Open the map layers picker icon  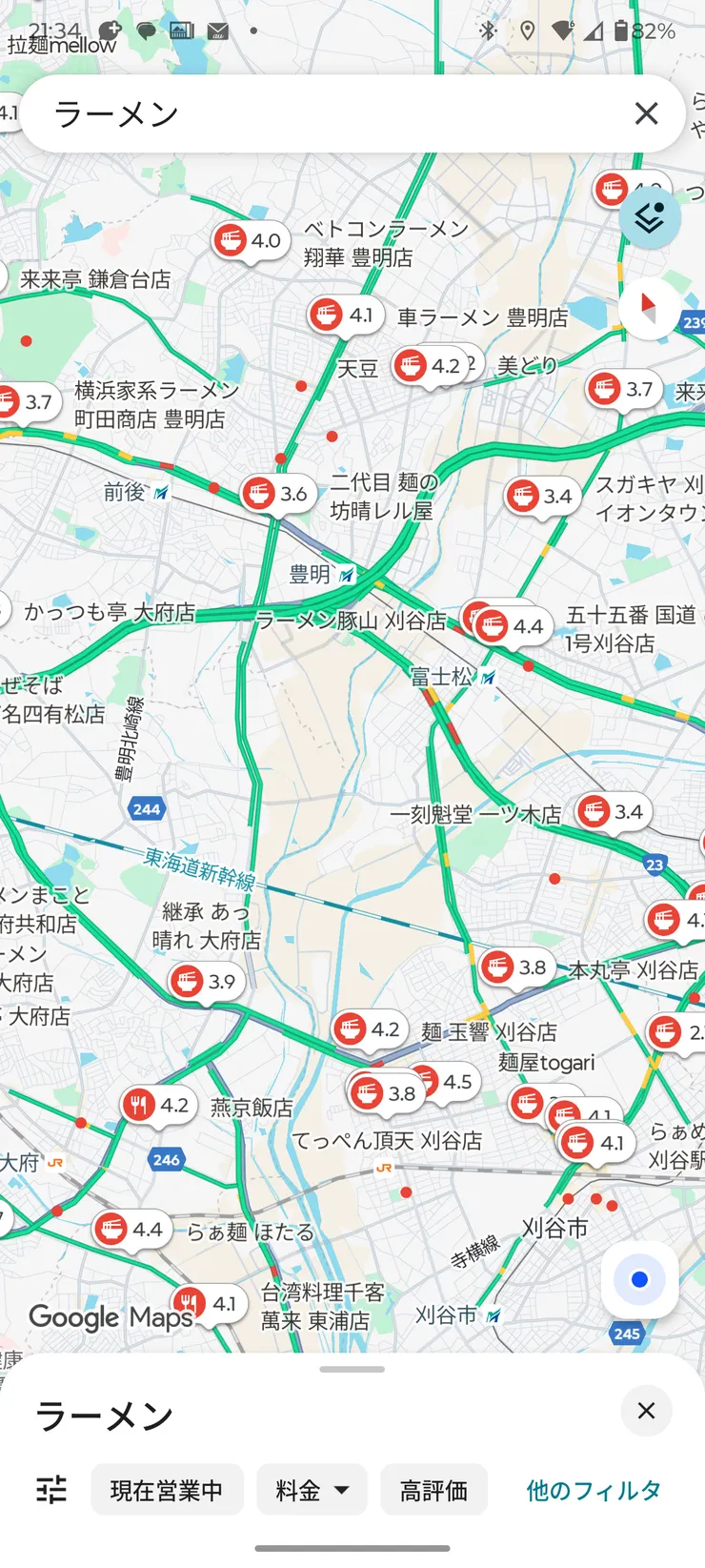pyautogui.click(x=649, y=217)
